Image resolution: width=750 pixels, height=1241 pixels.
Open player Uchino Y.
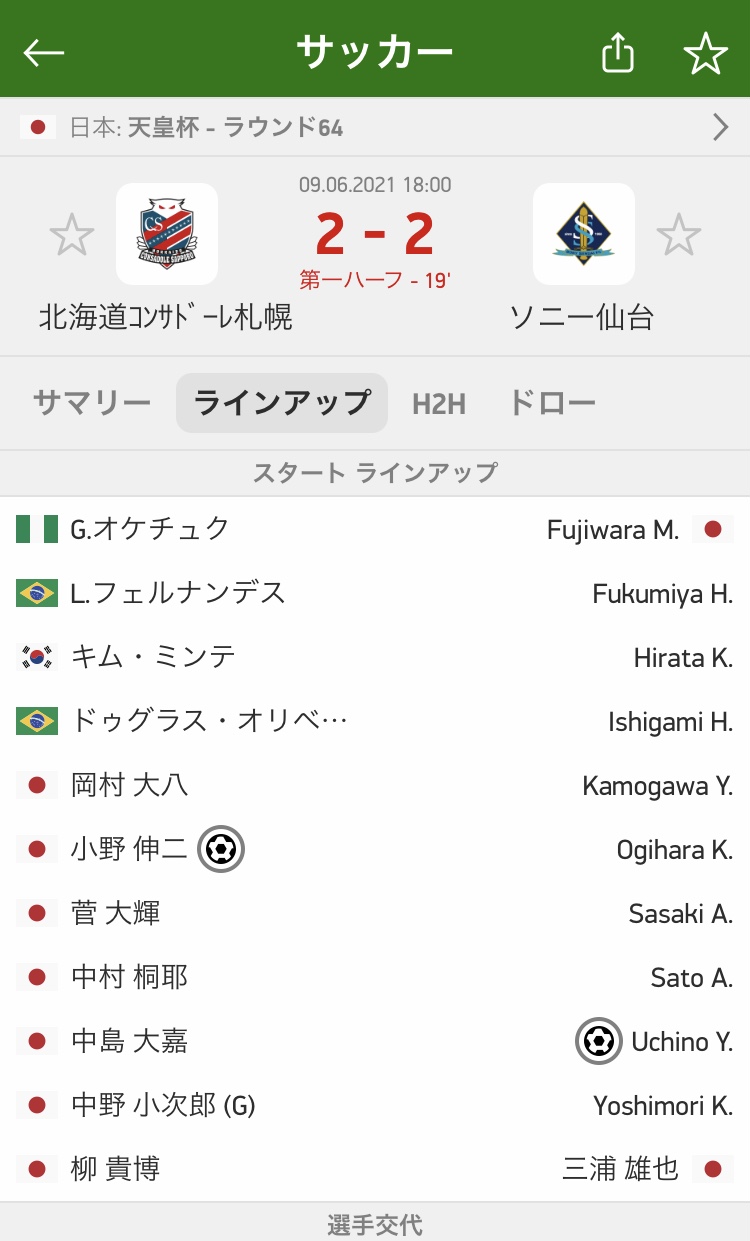pos(681,1041)
